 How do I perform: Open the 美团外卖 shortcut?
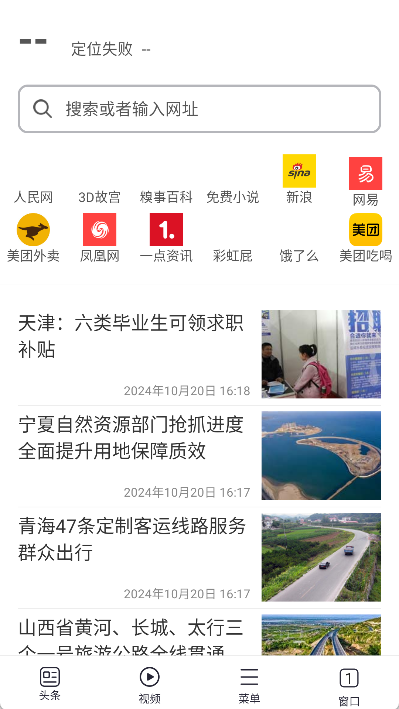33,238
